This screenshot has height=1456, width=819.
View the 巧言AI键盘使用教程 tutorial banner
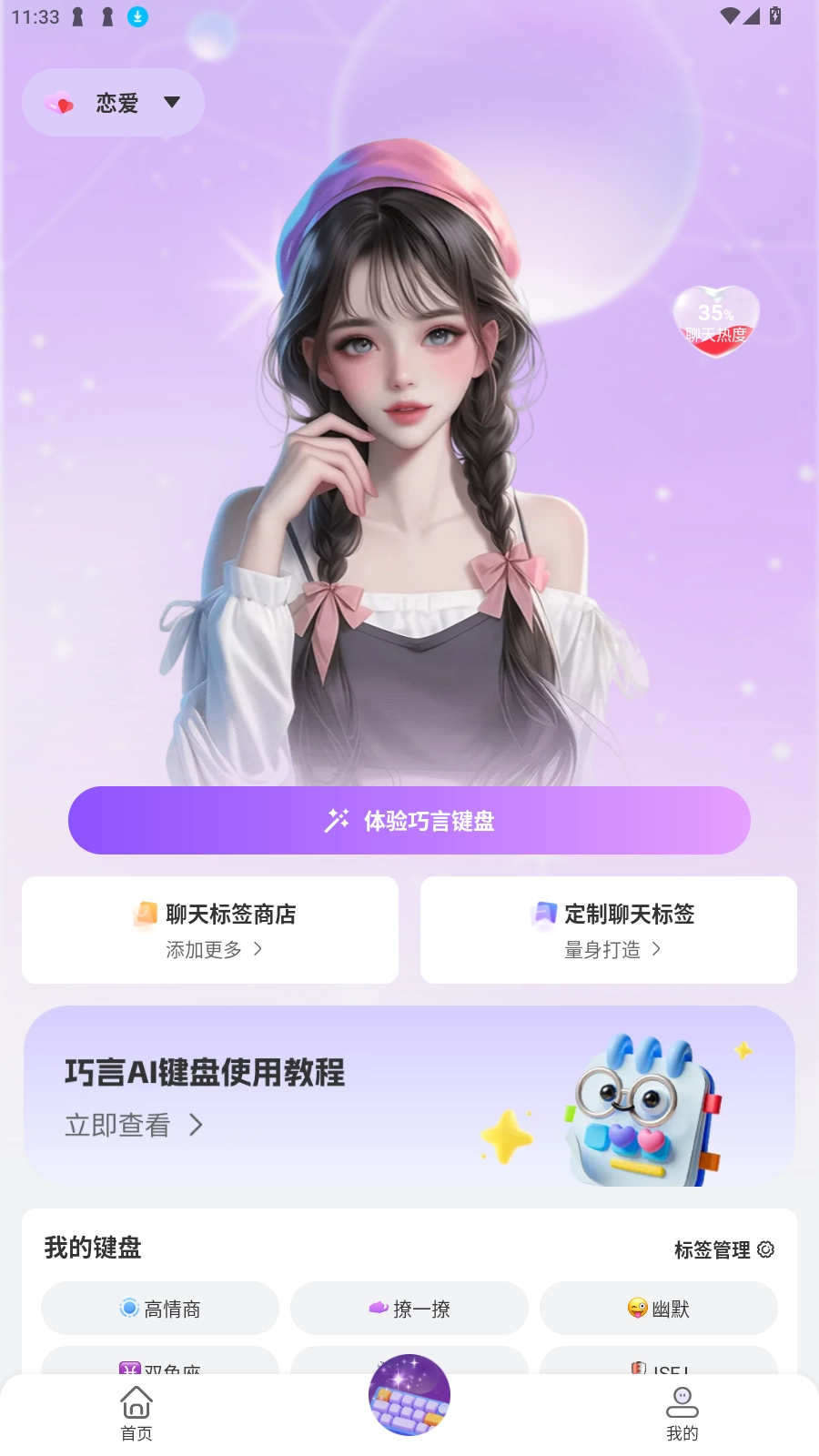tap(409, 1097)
